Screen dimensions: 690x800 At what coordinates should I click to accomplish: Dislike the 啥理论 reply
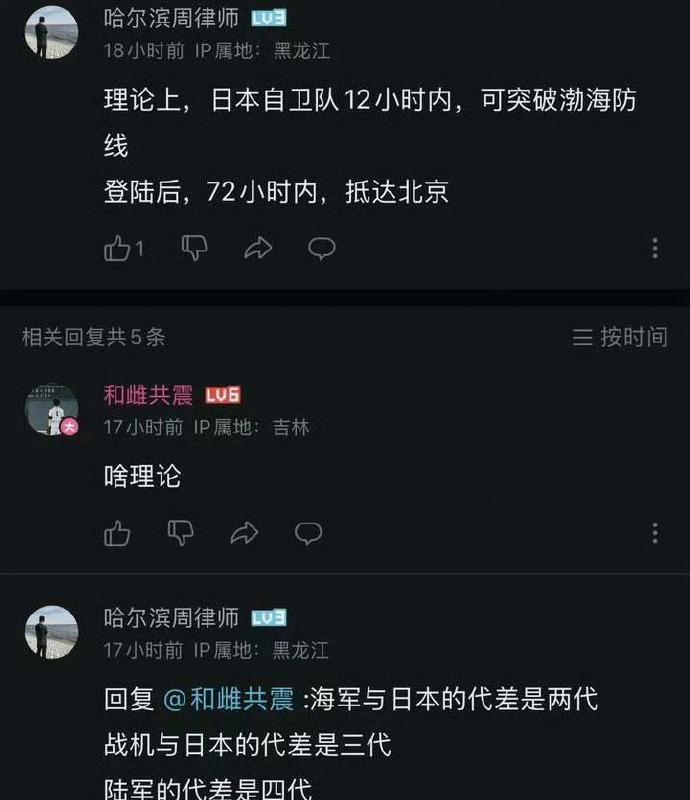[180, 534]
